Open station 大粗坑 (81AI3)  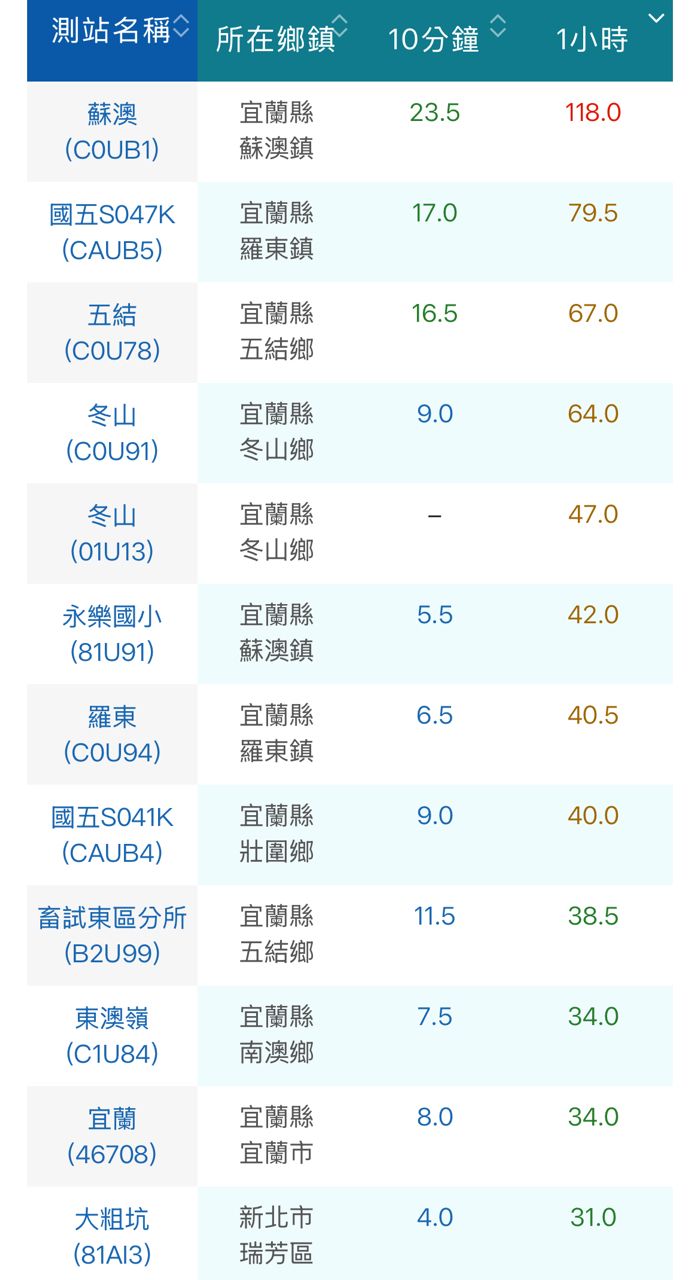click(x=112, y=1237)
